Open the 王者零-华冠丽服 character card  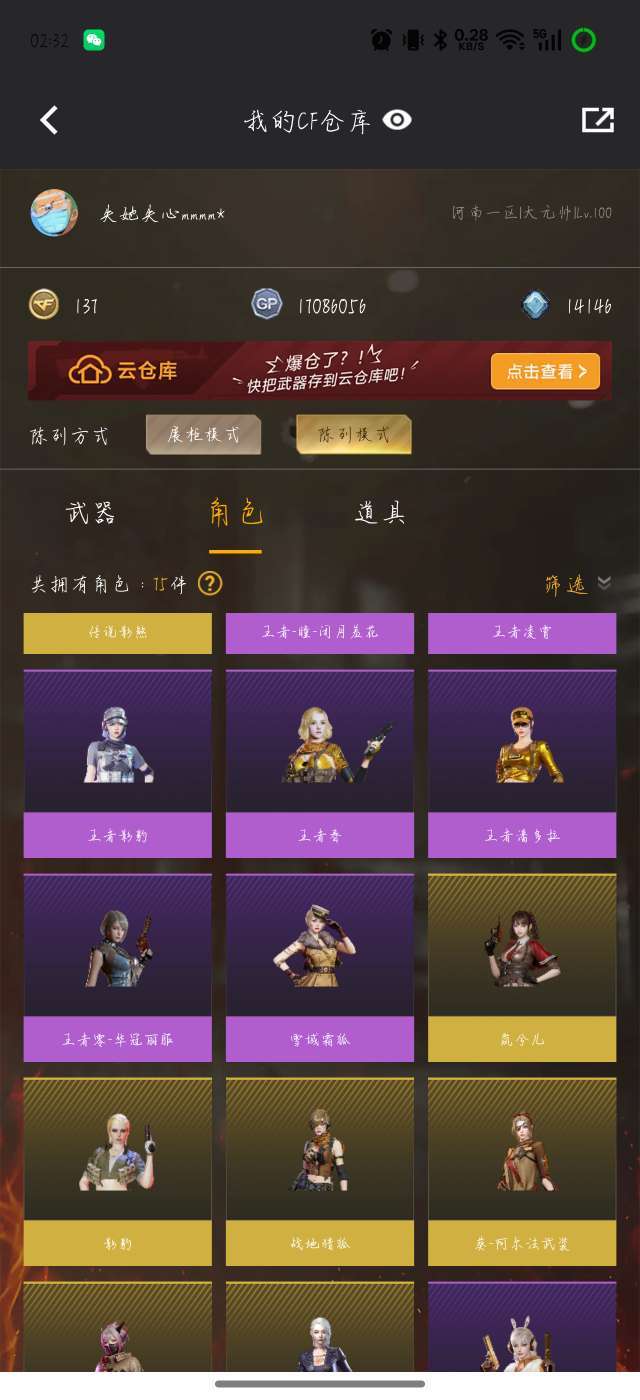click(118, 968)
